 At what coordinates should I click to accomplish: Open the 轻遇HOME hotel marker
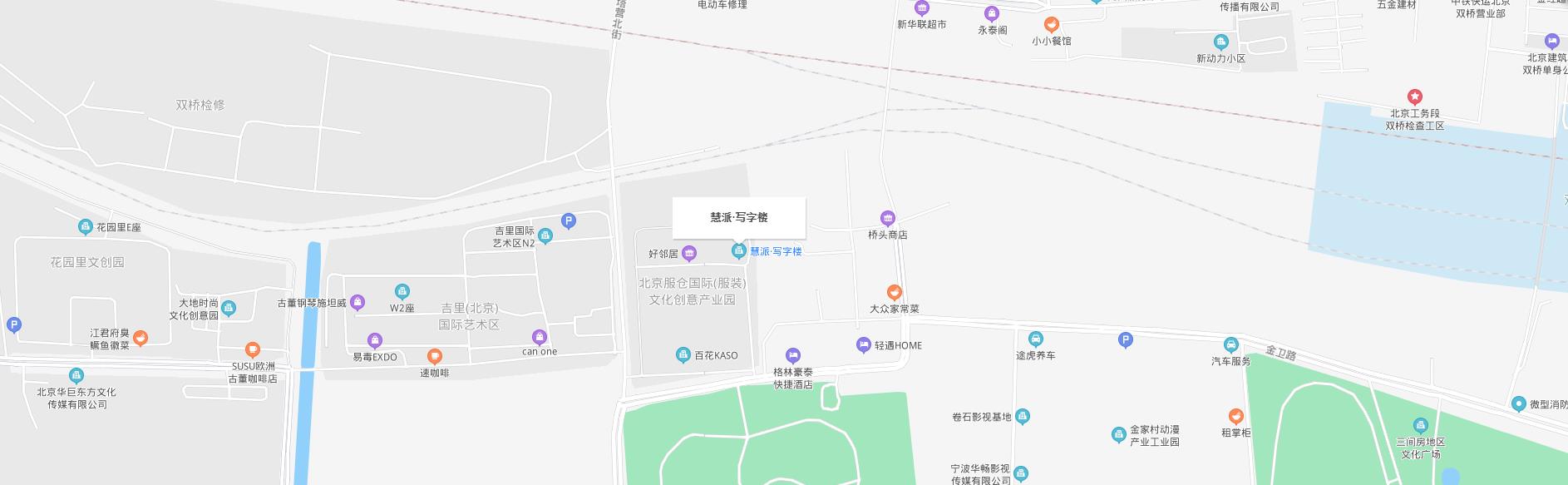click(x=864, y=345)
